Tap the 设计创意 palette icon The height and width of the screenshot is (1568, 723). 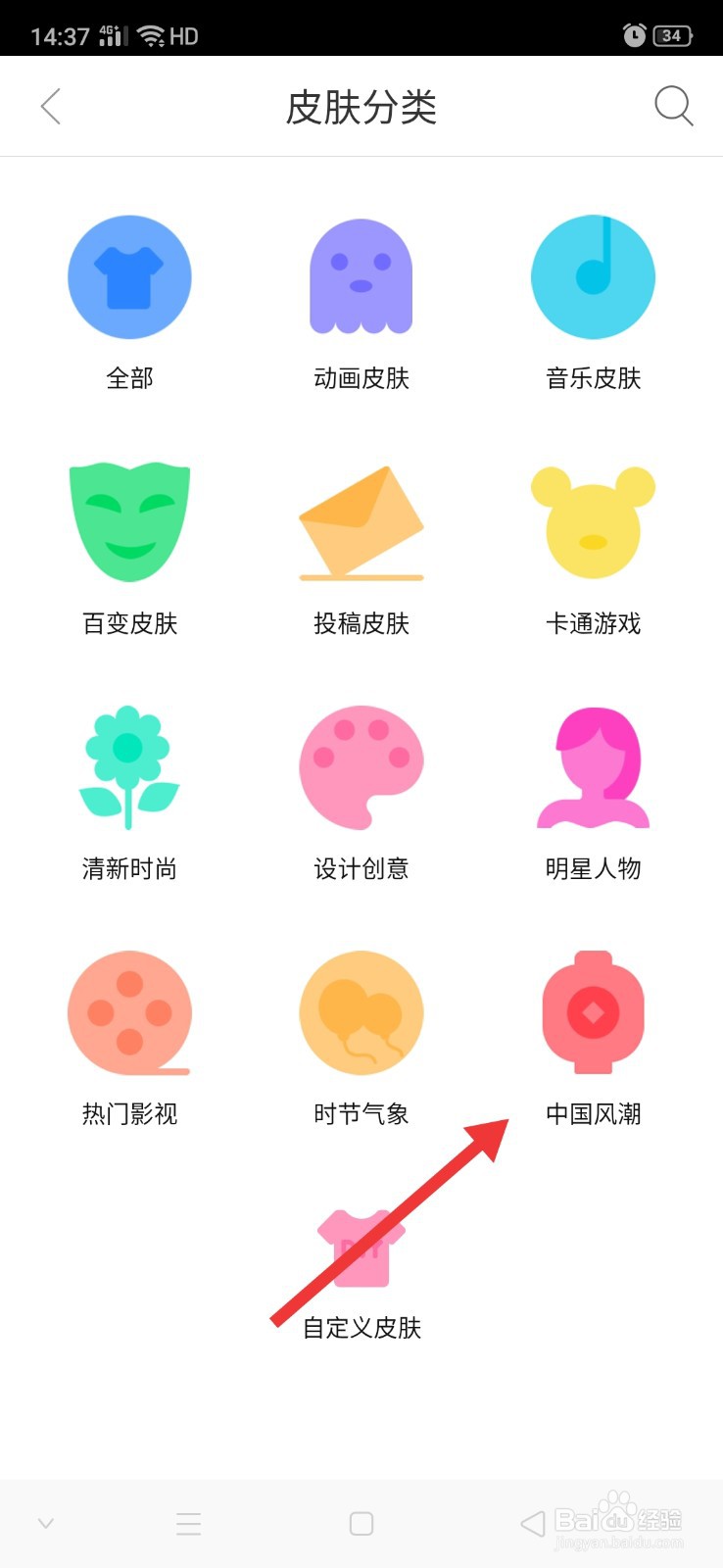(361, 766)
